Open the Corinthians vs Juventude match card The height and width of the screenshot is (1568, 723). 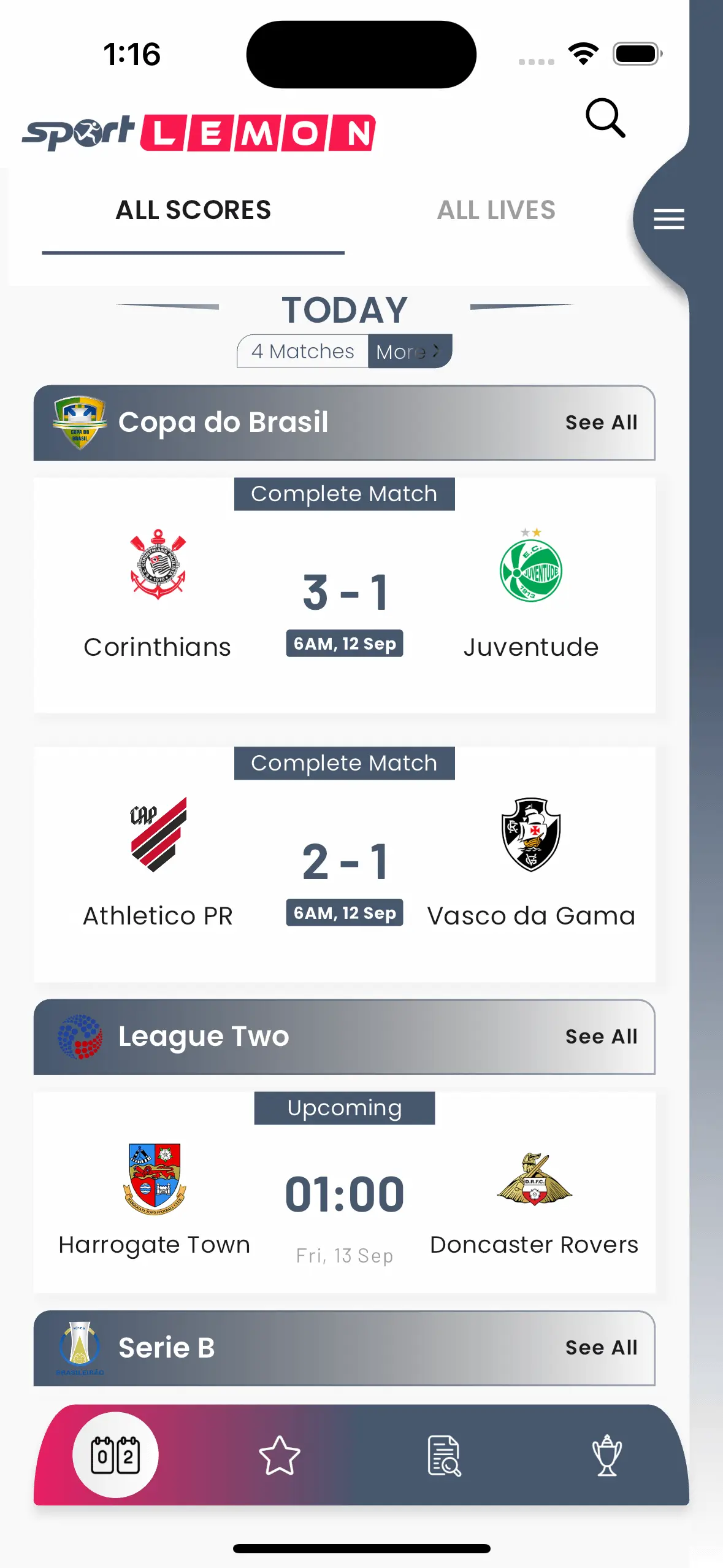345,592
